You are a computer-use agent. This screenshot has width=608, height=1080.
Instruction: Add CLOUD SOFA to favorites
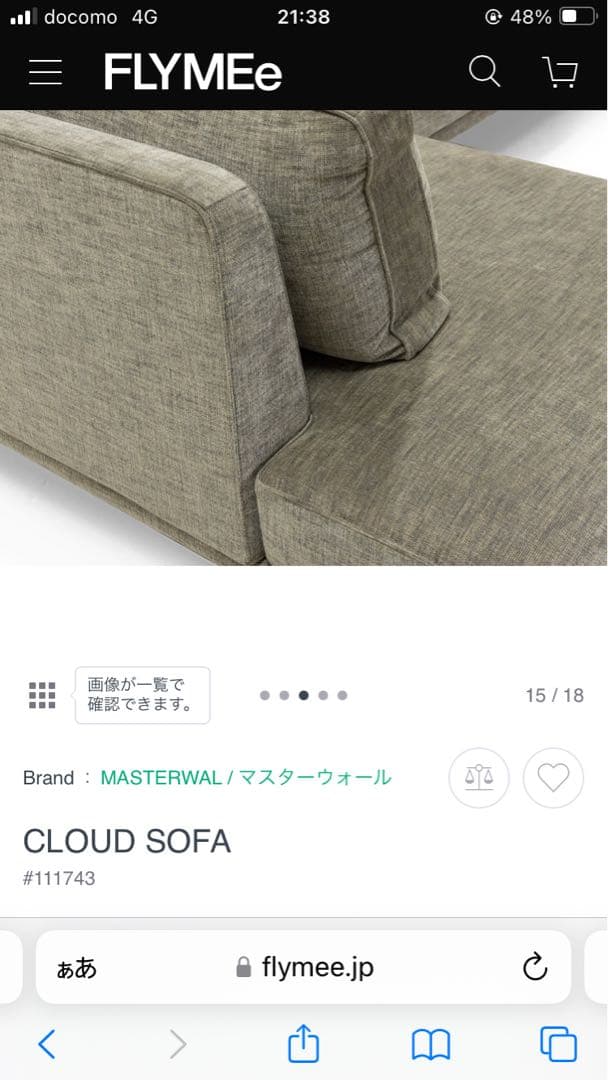click(x=553, y=777)
